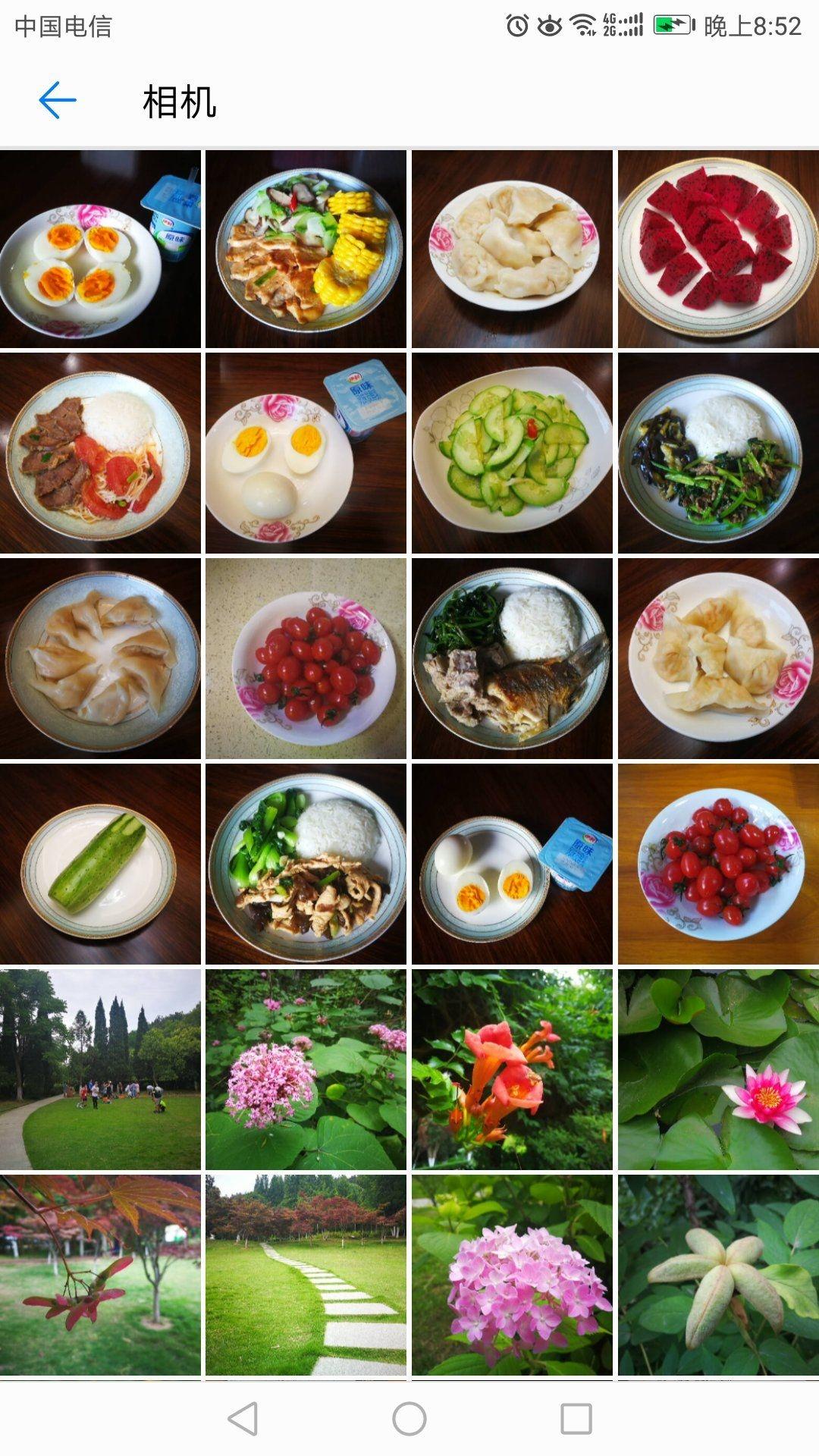Tap the system home button
The image size is (819, 1456).
409,1418
